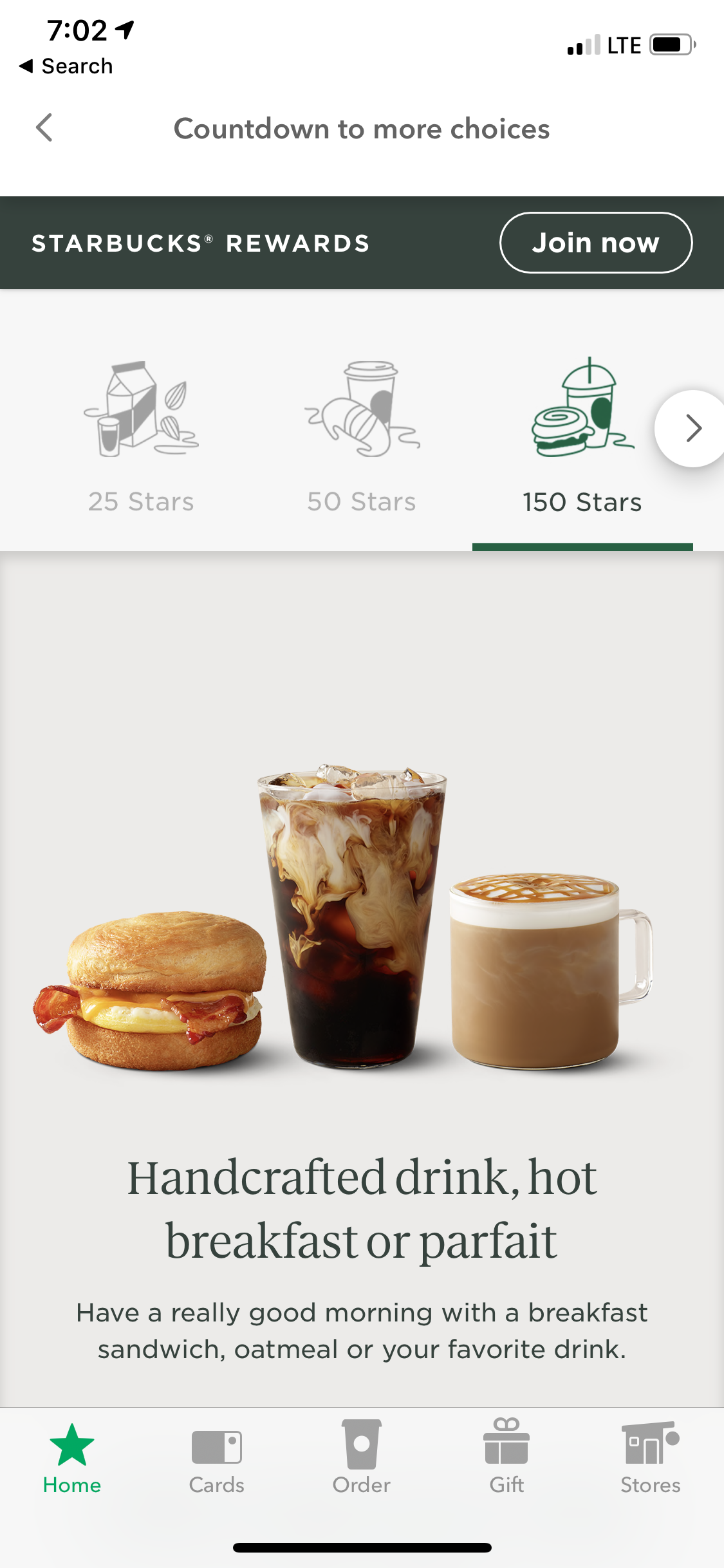Switch to the 50 Stars tier

362,438
